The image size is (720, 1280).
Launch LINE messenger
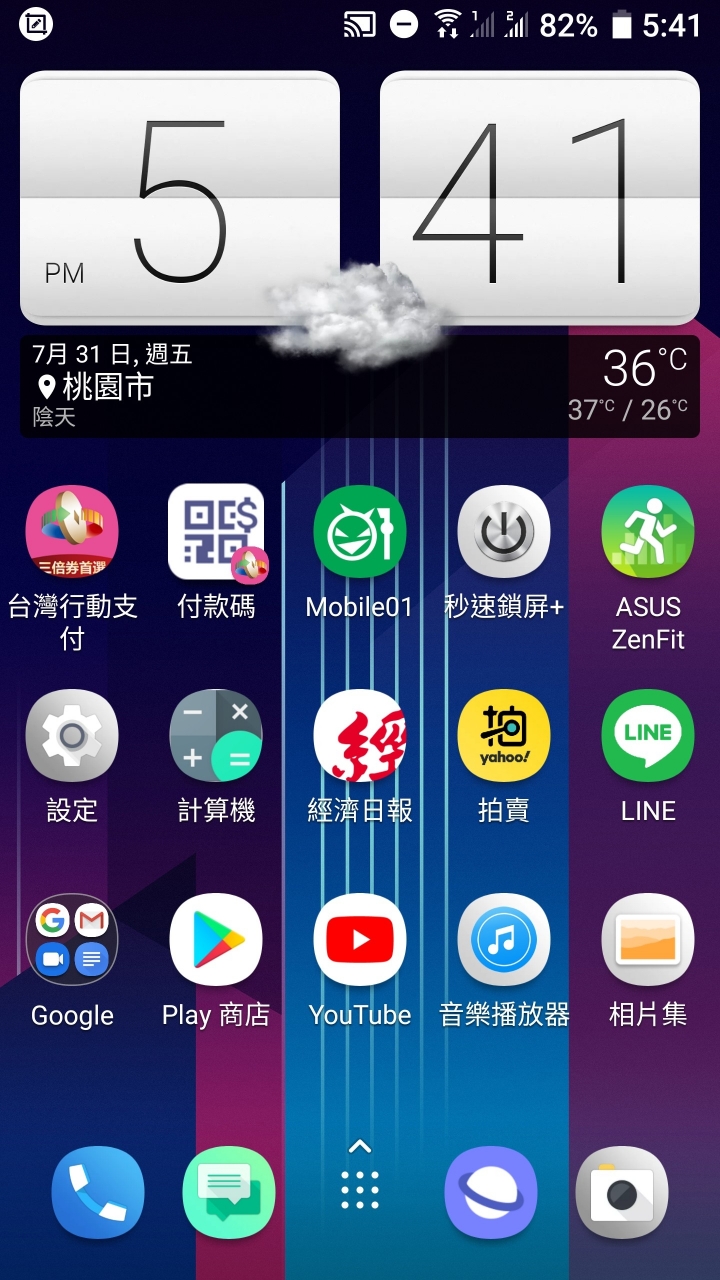pos(648,737)
